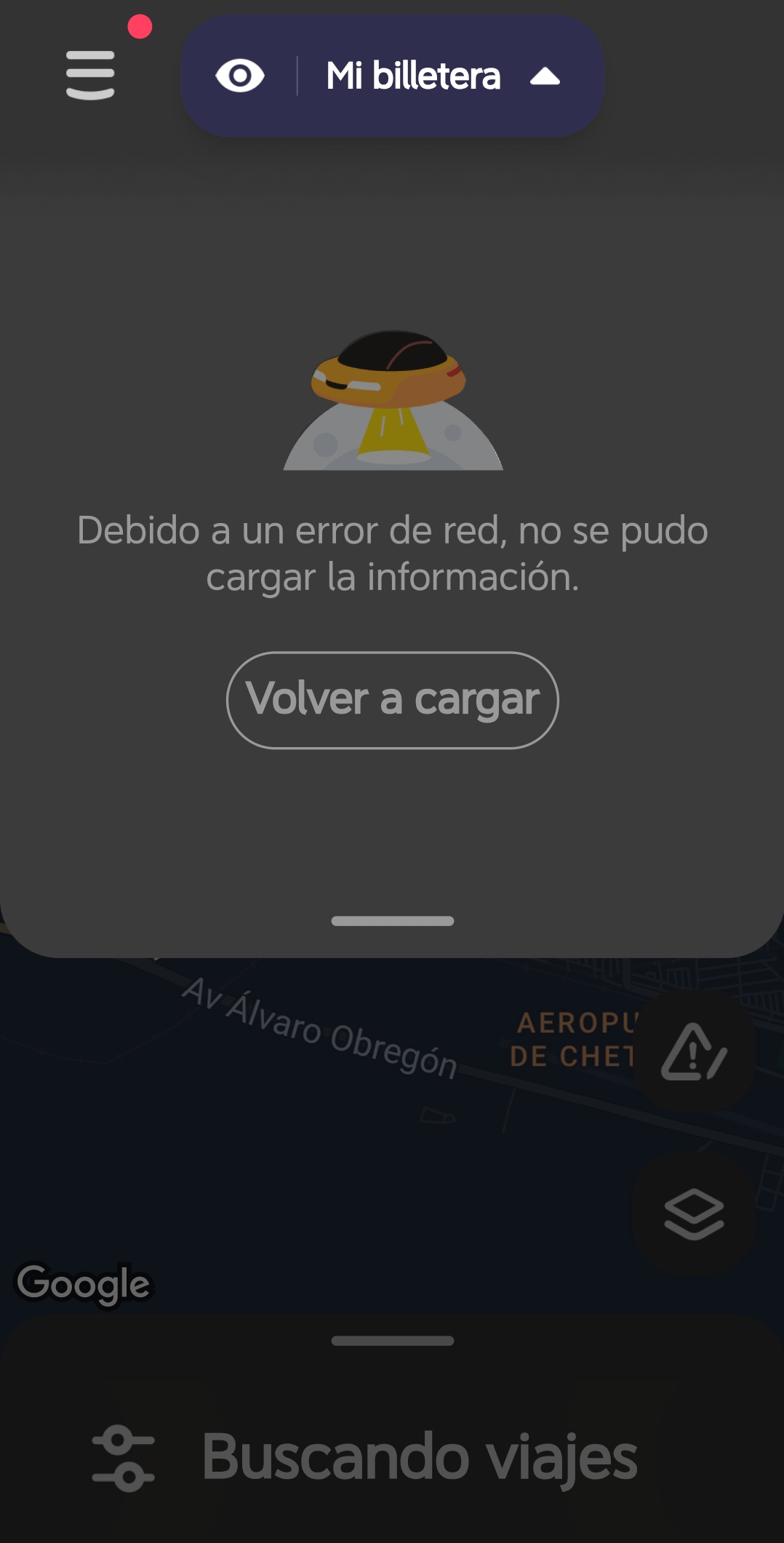
Task: Open the safety alert report button
Action: [x=694, y=1051]
